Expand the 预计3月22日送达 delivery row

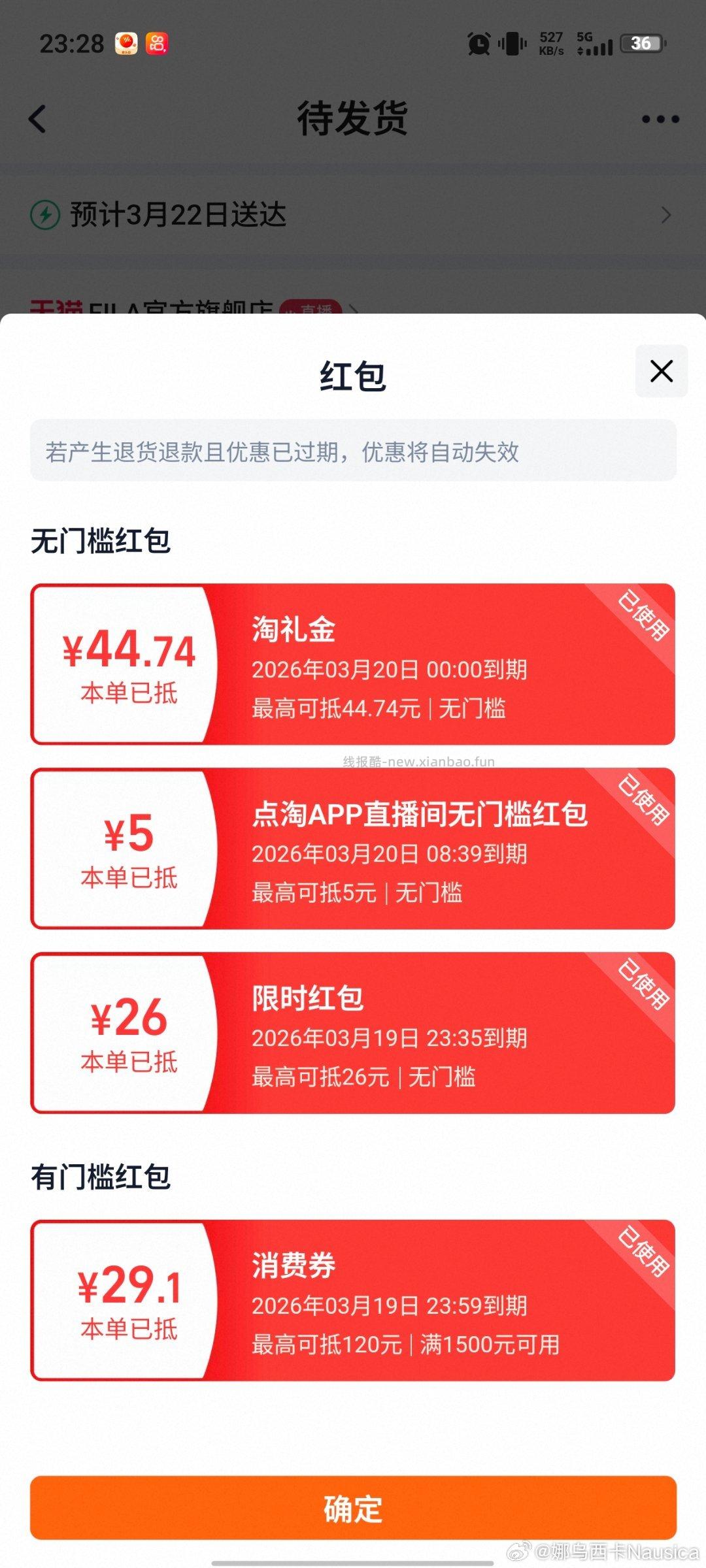coord(353,214)
